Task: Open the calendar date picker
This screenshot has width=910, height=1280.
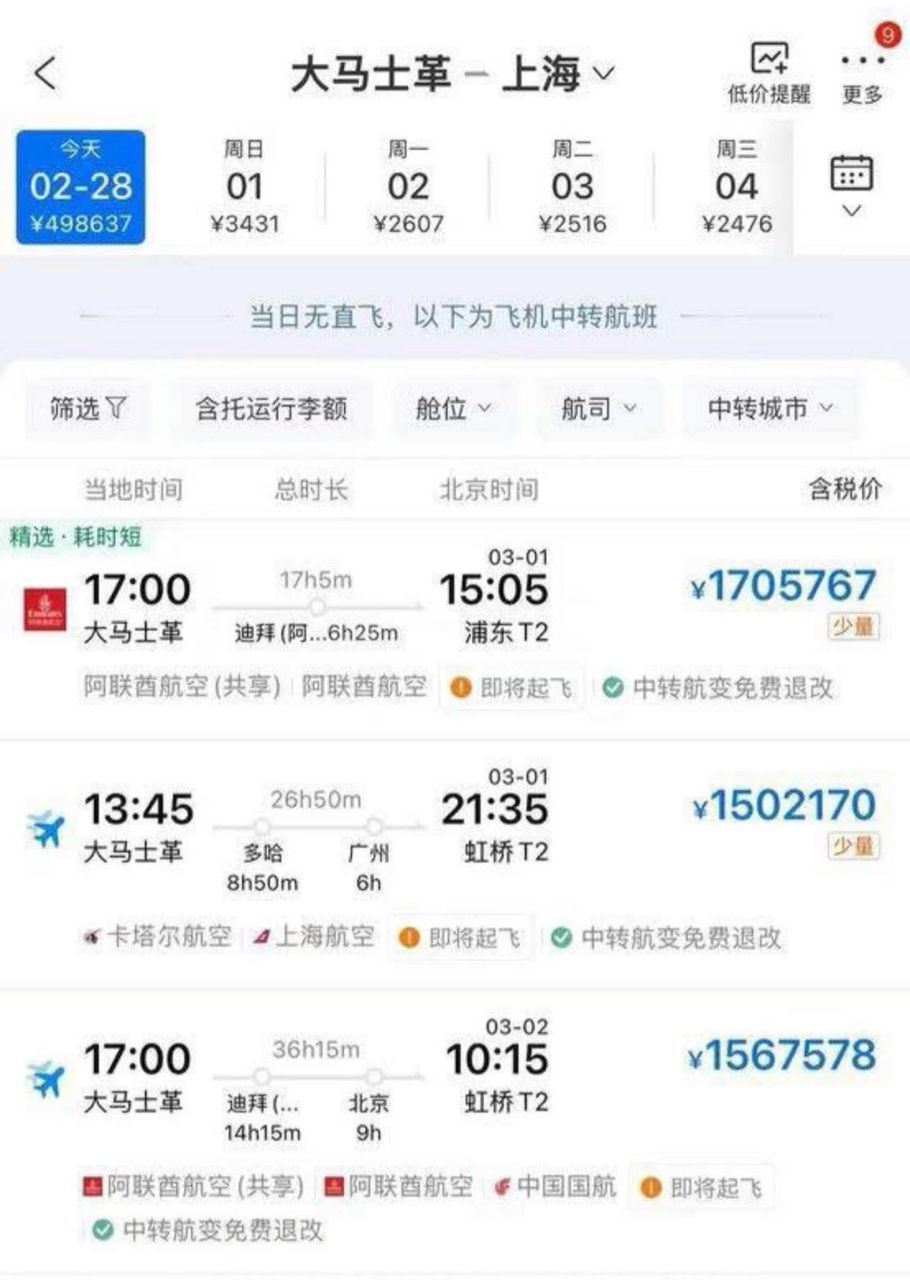Action: pos(851,185)
